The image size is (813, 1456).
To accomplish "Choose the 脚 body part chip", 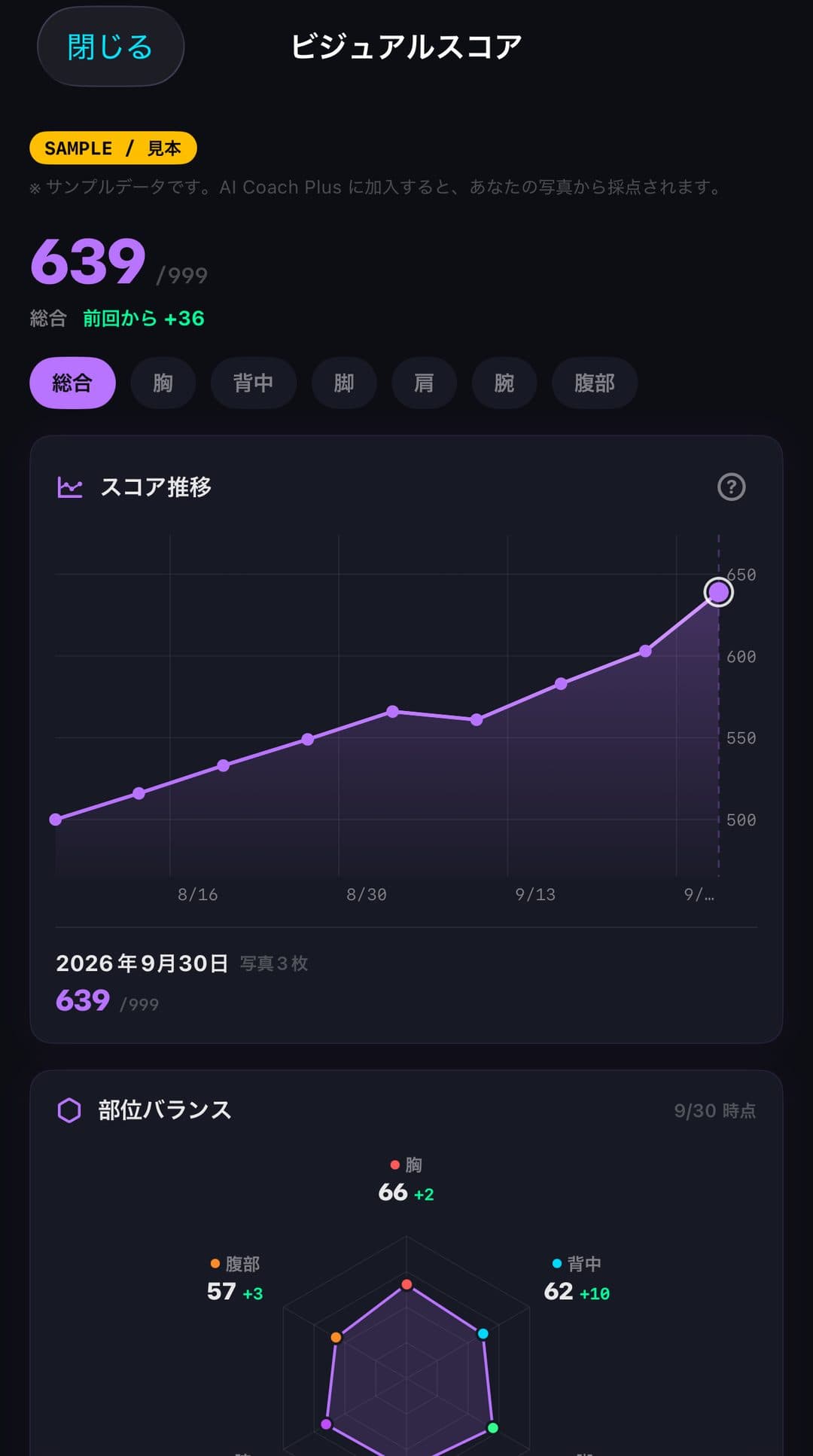I will pyautogui.click(x=344, y=383).
